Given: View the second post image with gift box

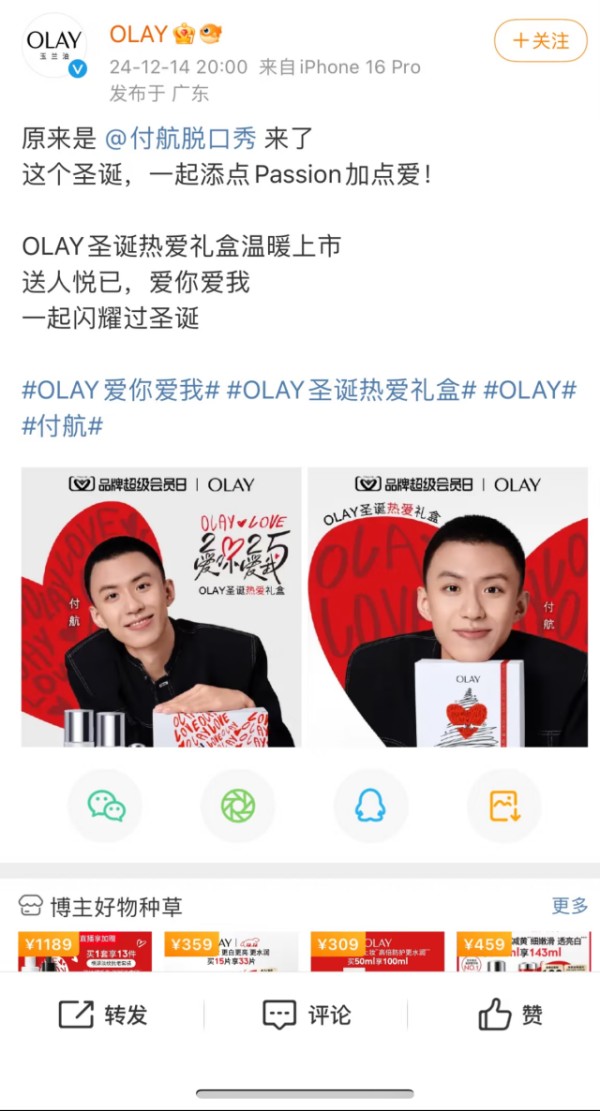Looking at the screenshot, I should 448,607.
